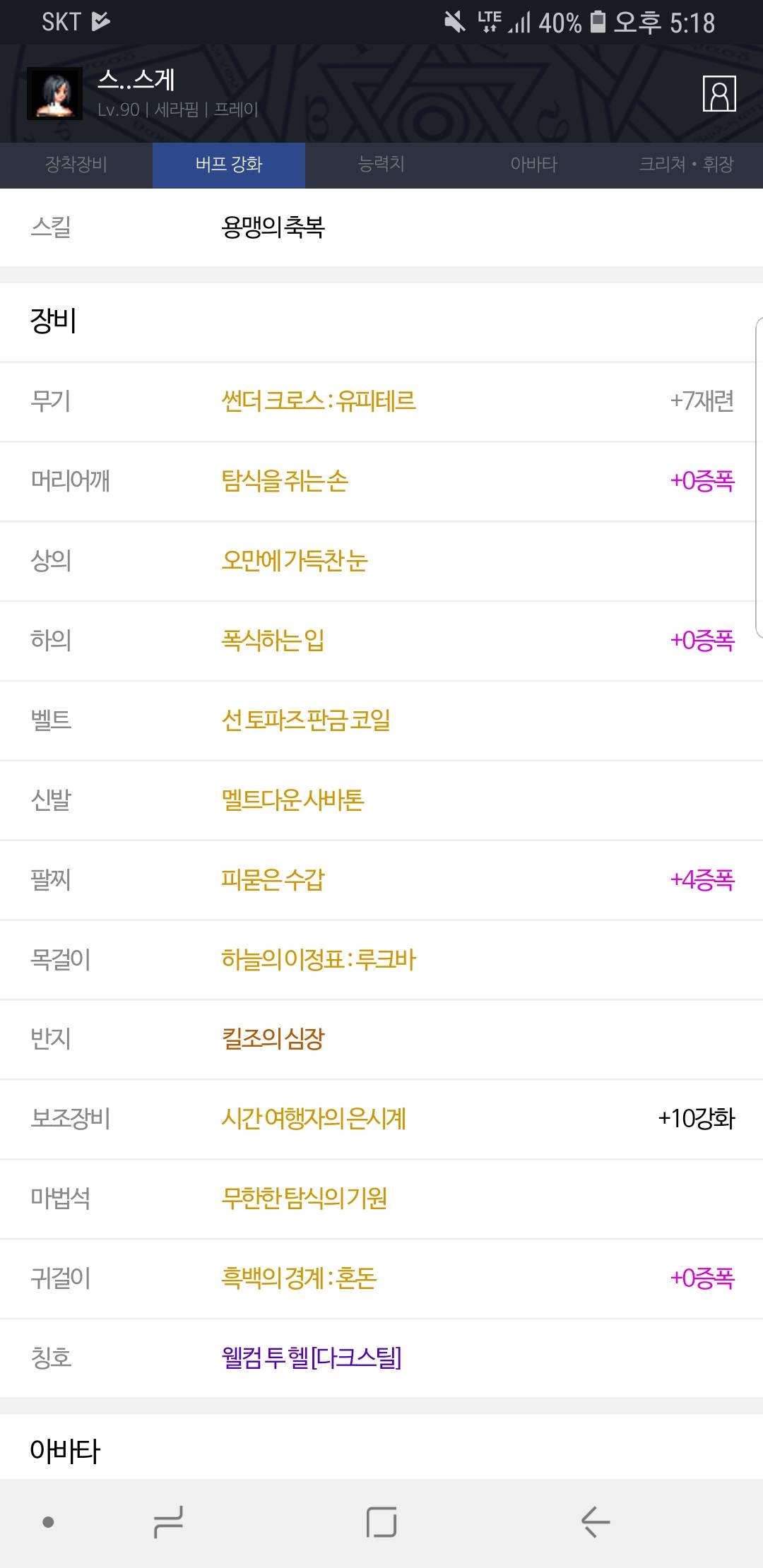Open top item 오만에 가득찬 눈
Image resolution: width=763 pixels, height=1568 pixels.
click(x=295, y=561)
